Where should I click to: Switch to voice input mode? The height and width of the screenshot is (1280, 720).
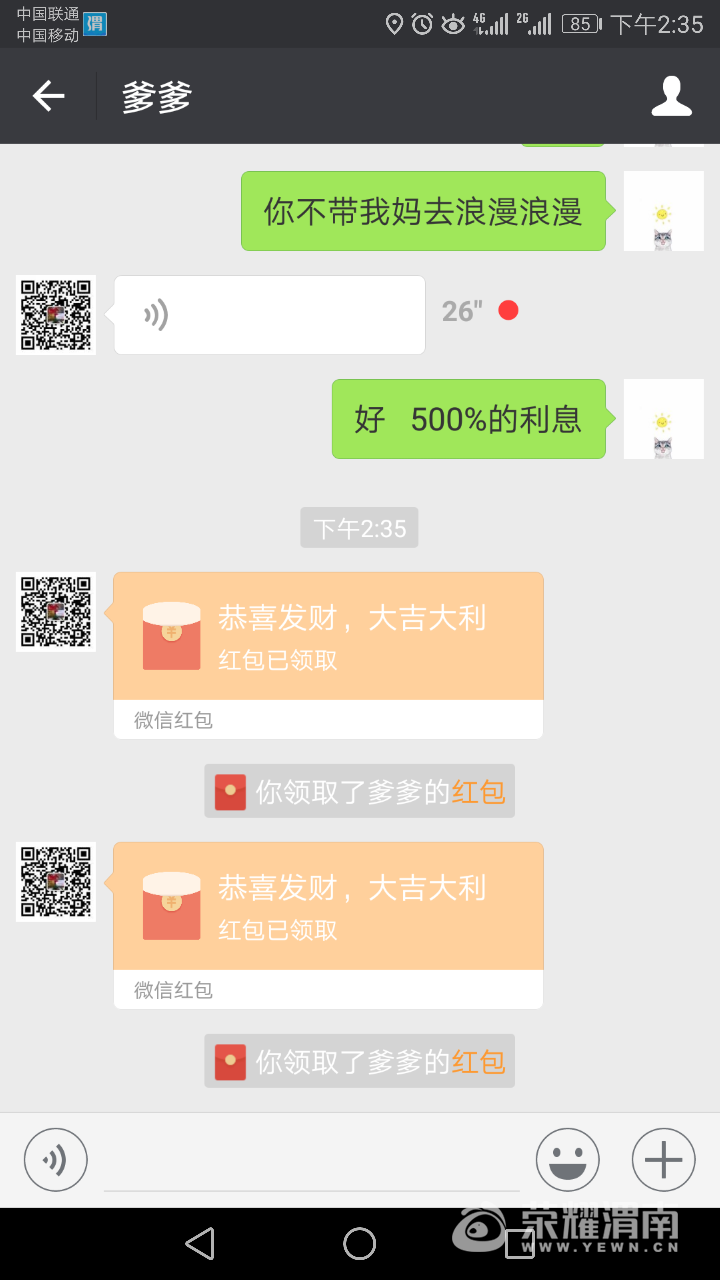(56, 1160)
